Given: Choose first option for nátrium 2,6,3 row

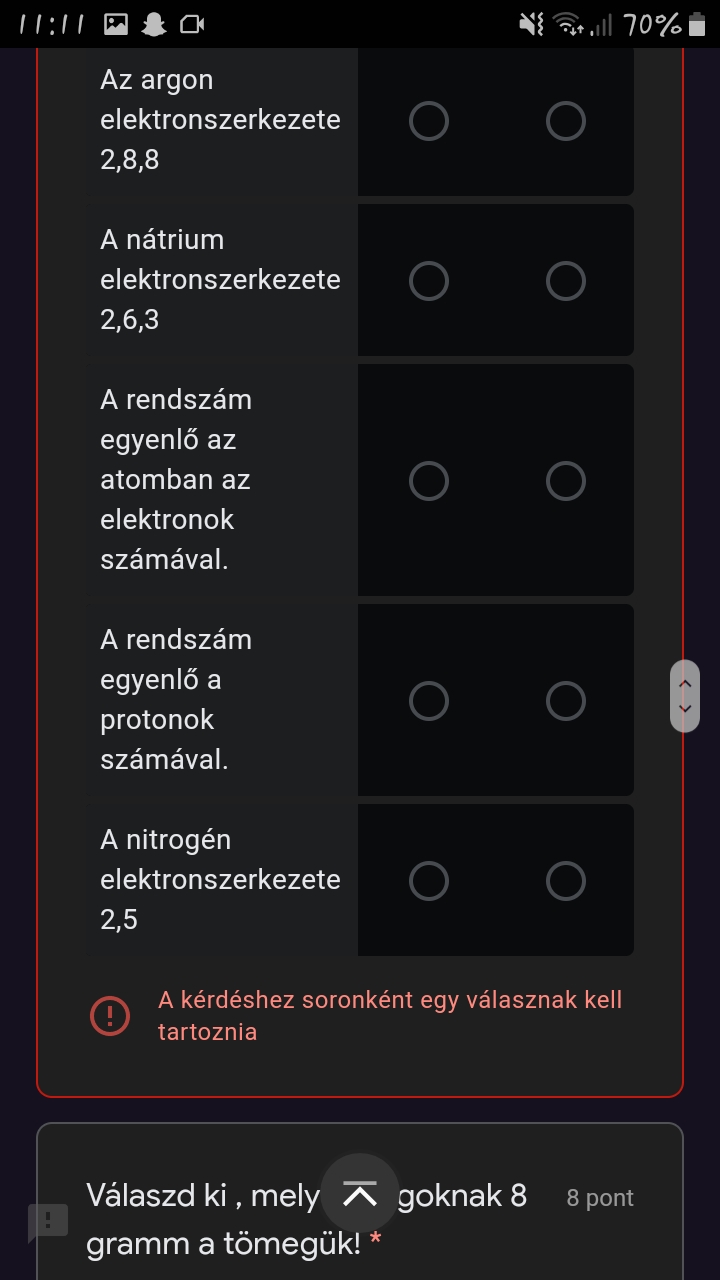Looking at the screenshot, I should 429,281.
